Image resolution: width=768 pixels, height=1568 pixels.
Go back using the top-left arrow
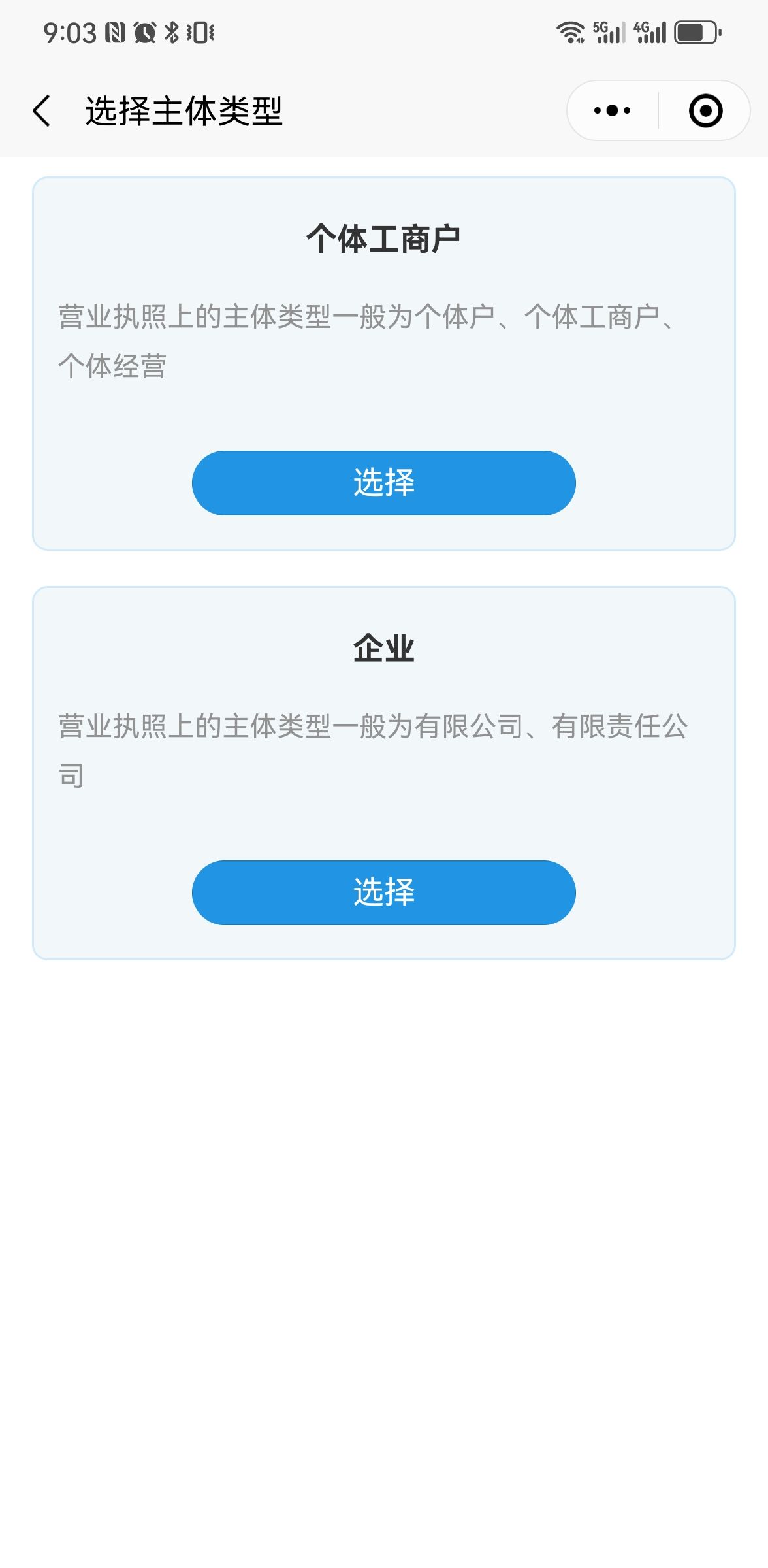pyautogui.click(x=42, y=110)
